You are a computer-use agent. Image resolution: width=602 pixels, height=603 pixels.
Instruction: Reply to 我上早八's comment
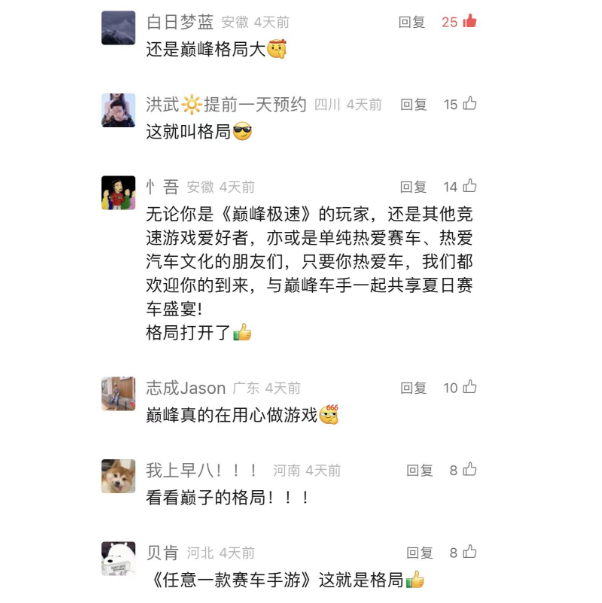click(419, 471)
